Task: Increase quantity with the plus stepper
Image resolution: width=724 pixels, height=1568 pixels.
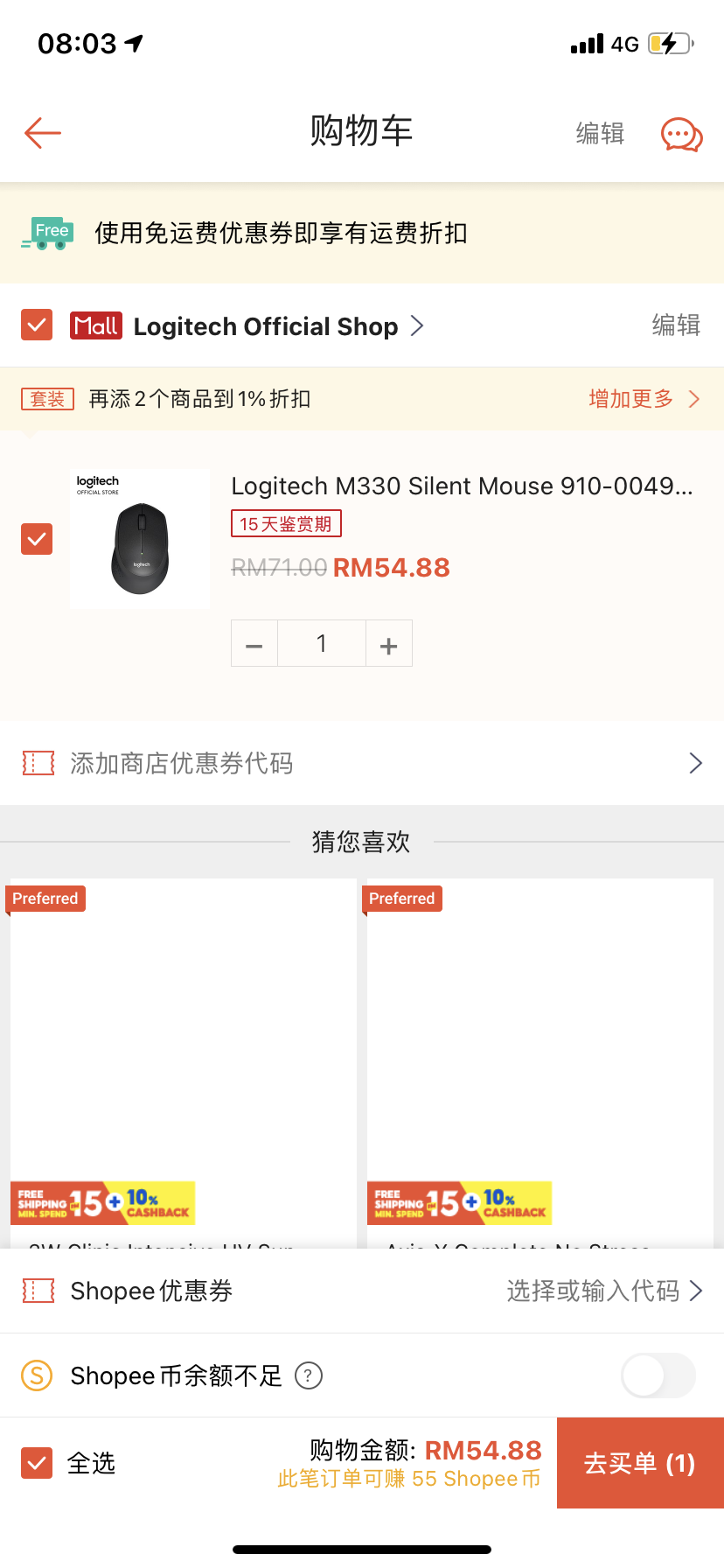Action: pyautogui.click(x=388, y=643)
